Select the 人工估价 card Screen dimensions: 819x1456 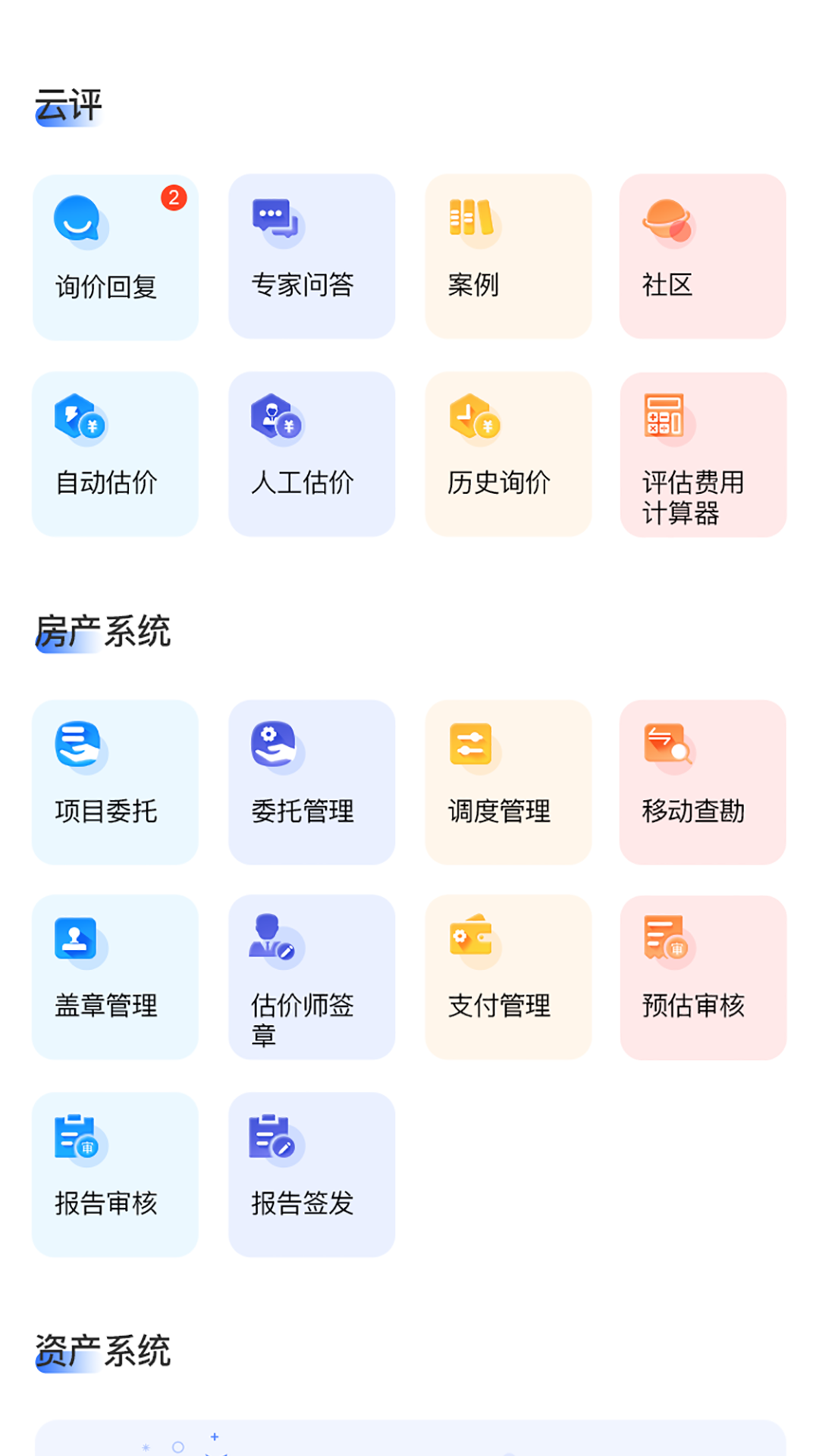coord(312,454)
